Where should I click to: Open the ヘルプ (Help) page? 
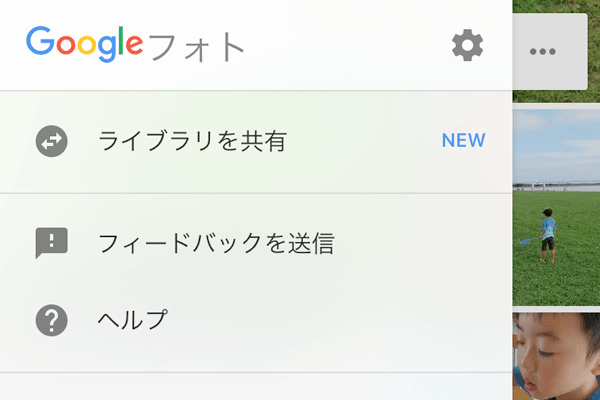(132, 320)
